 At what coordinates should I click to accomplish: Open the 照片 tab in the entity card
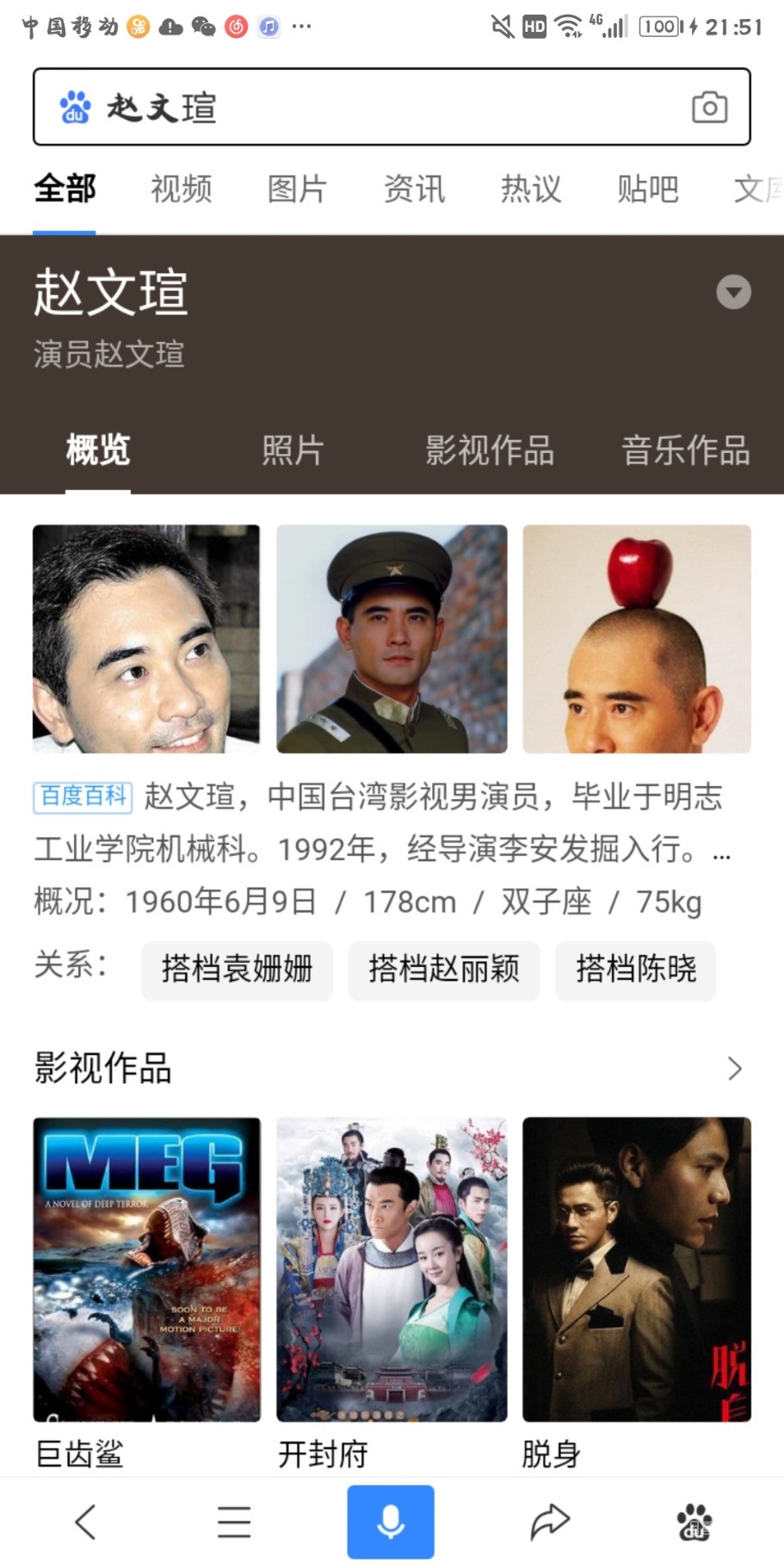click(x=293, y=450)
